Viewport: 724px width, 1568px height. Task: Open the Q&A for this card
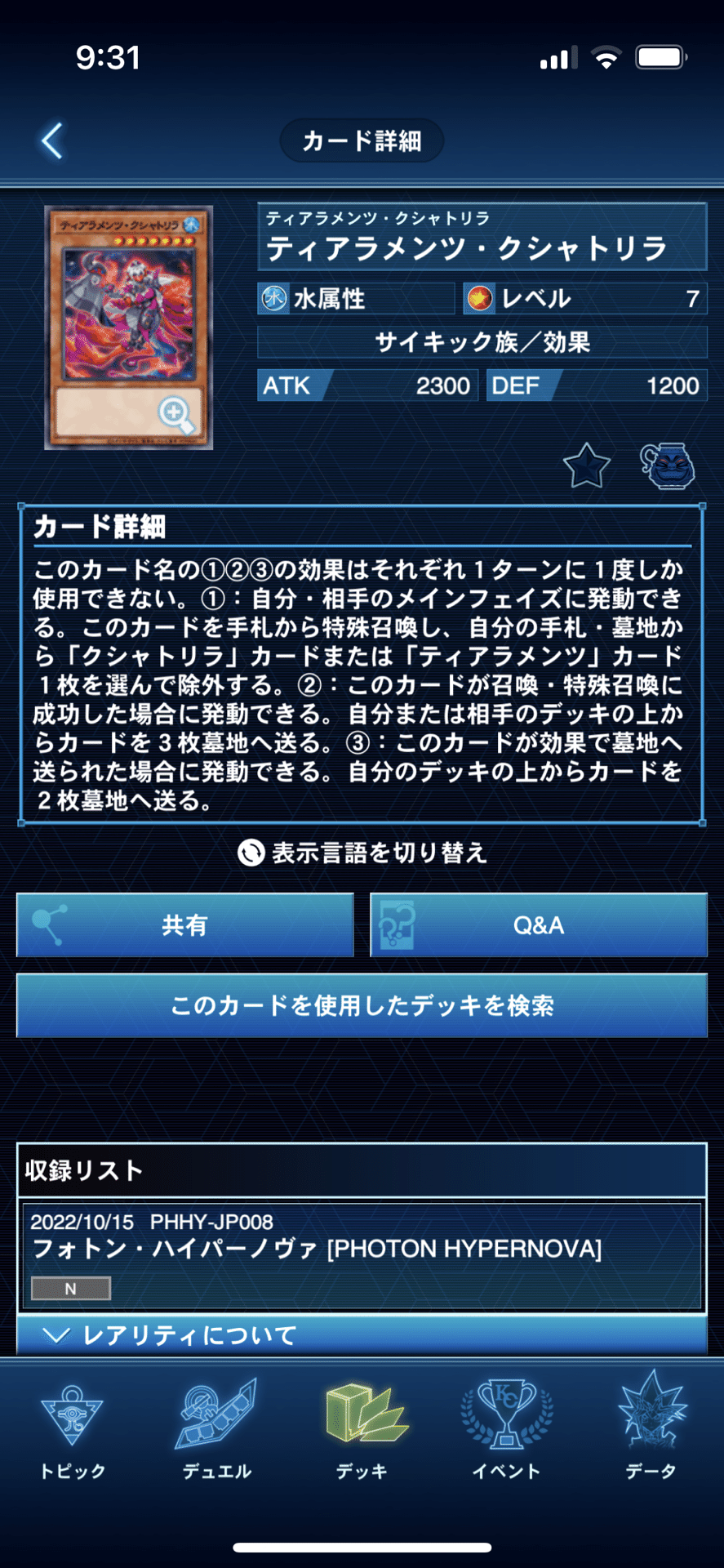538,924
